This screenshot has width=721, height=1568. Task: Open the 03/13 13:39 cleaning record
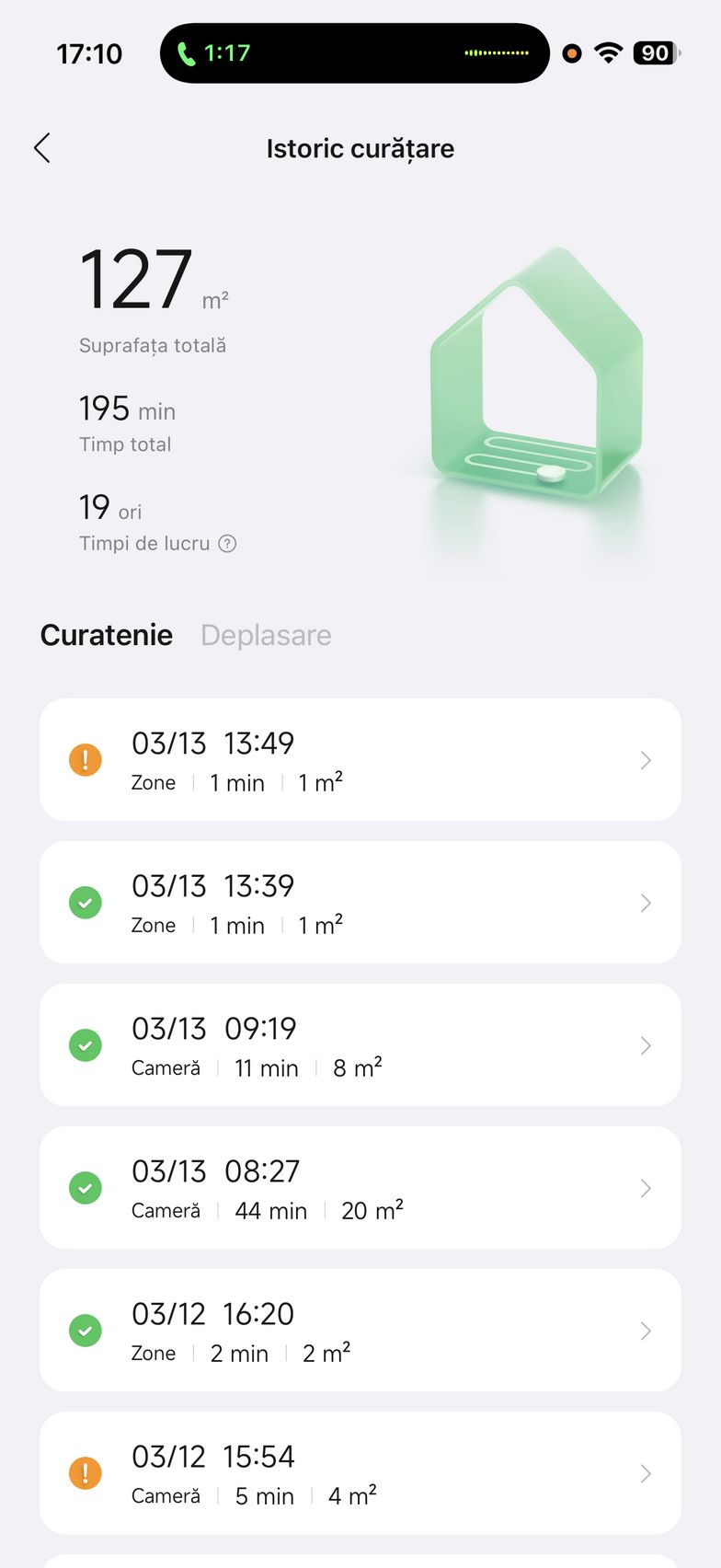360,903
